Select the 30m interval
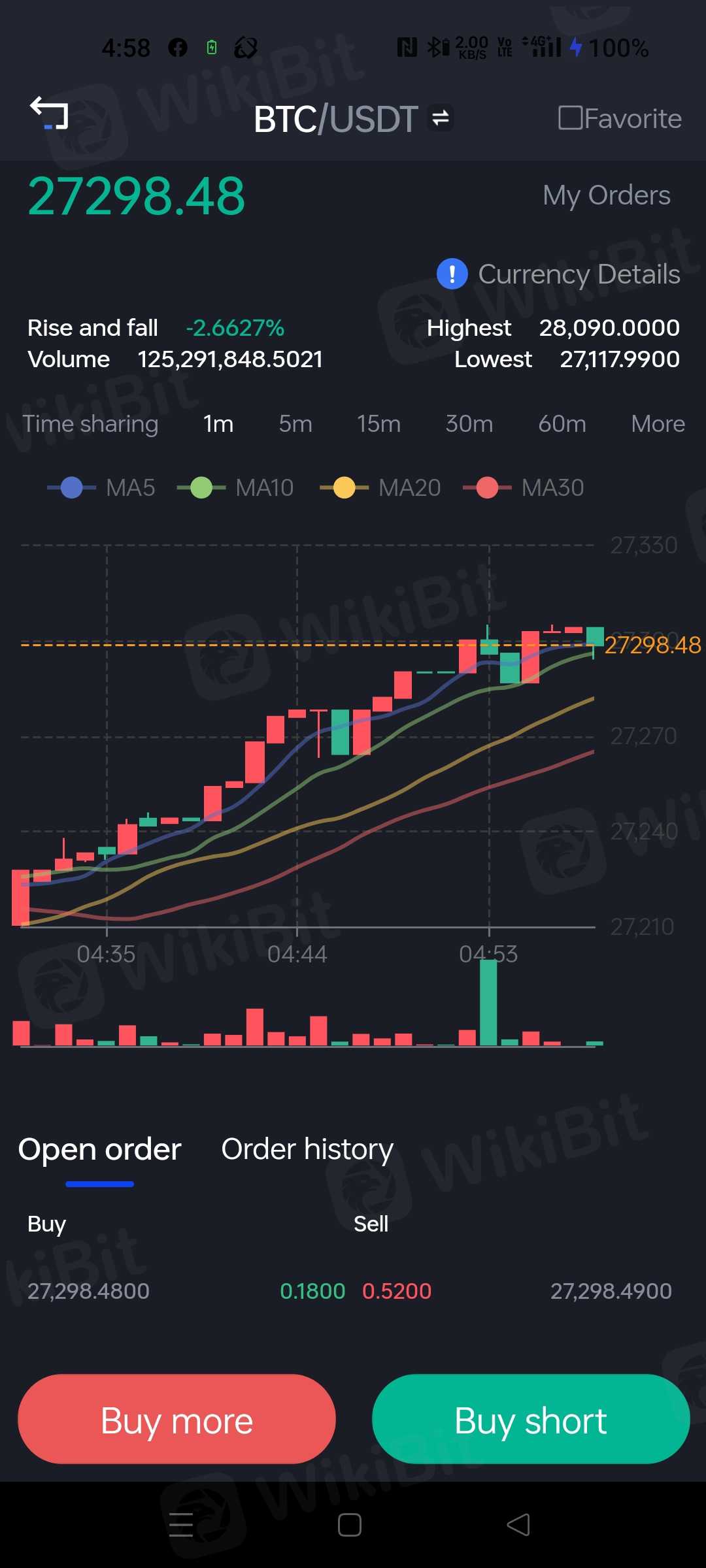The height and width of the screenshot is (1568, 706). [x=469, y=424]
